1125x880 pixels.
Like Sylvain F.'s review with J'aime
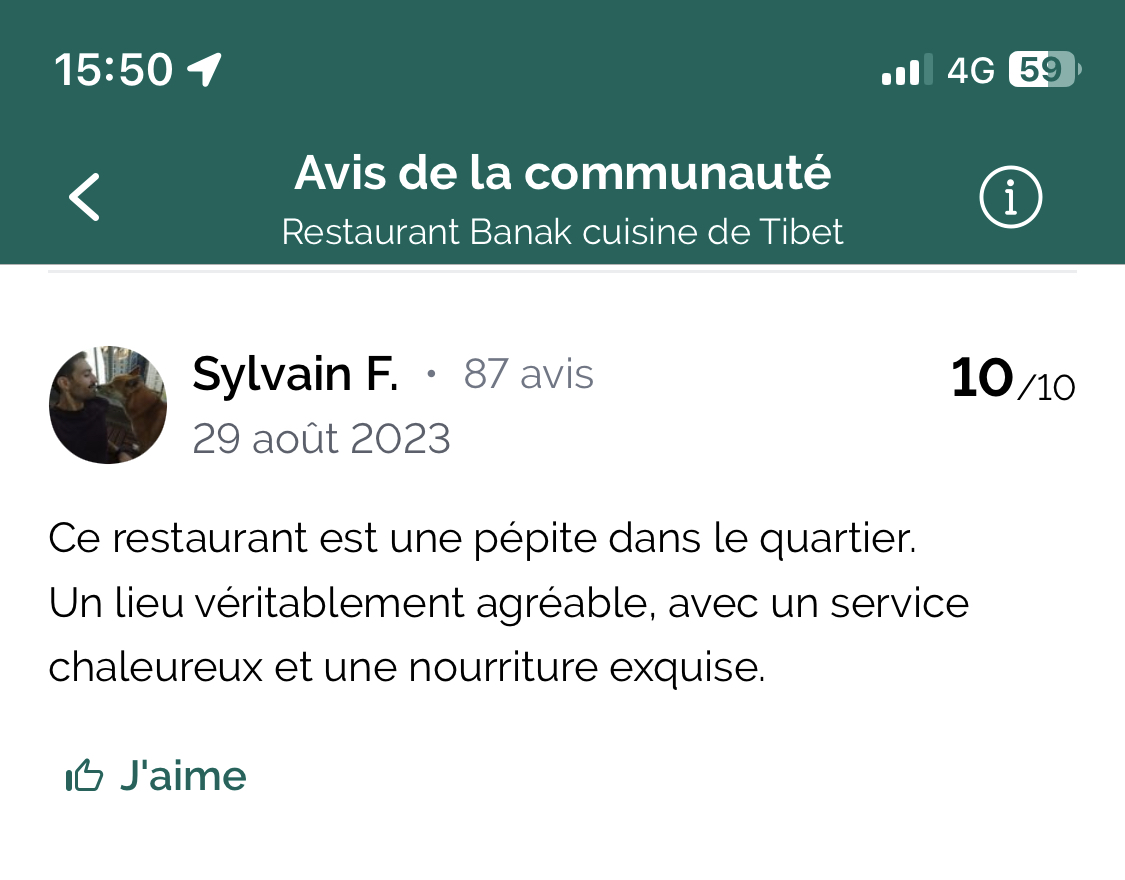point(156,776)
